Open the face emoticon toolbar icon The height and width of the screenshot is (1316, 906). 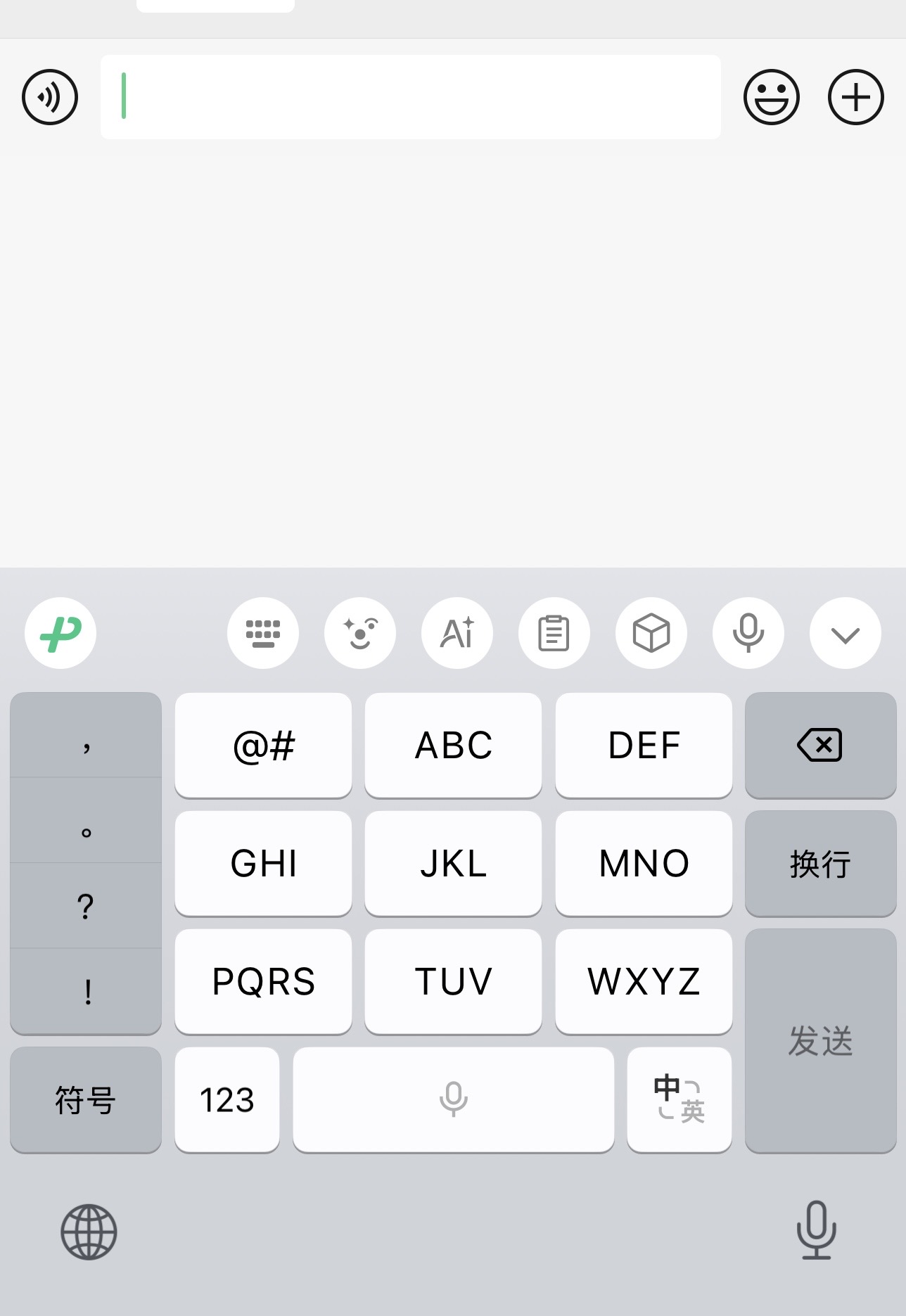pyautogui.click(x=360, y=633)
